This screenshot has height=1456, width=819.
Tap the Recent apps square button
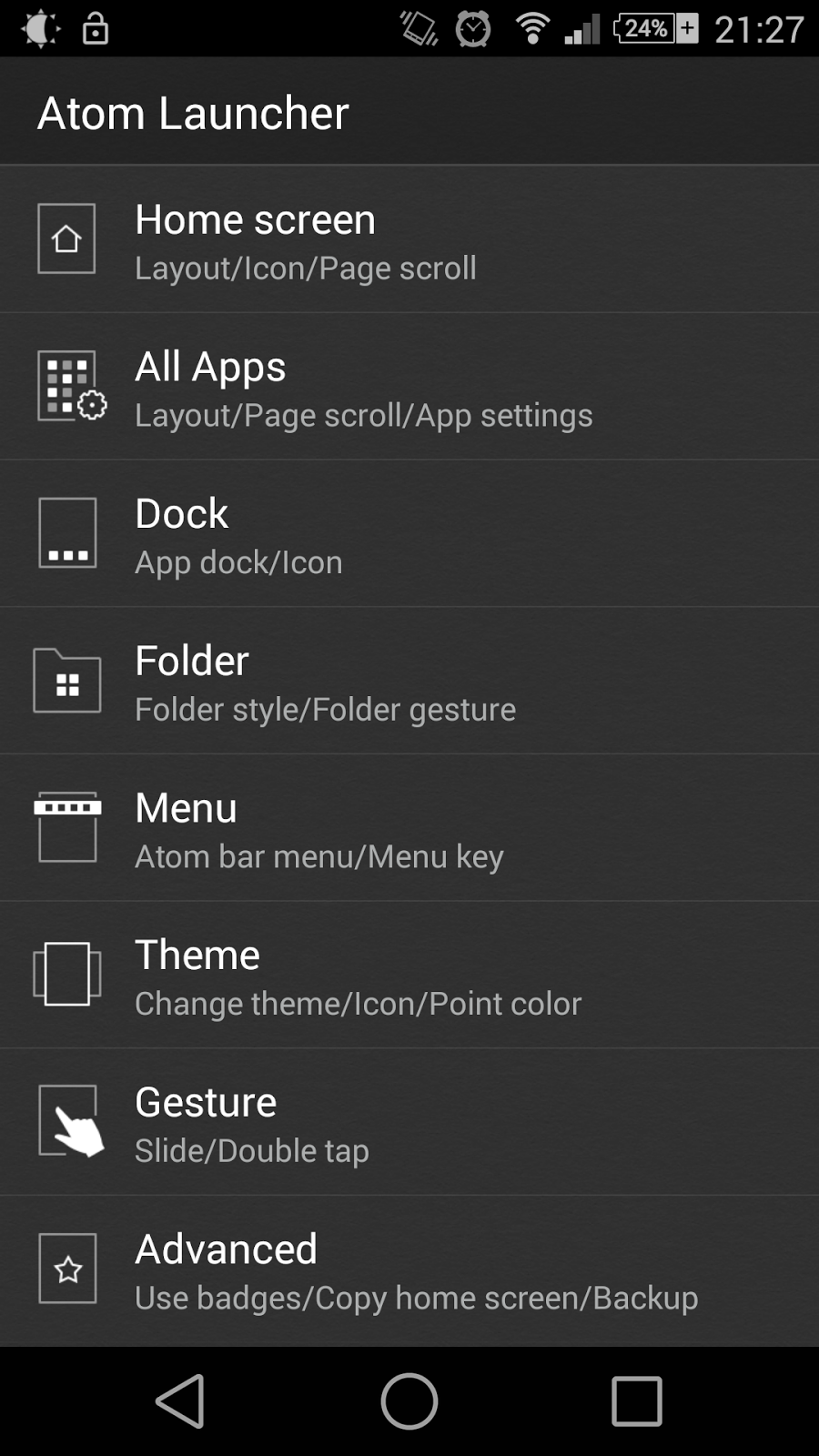coord(637,1401)
